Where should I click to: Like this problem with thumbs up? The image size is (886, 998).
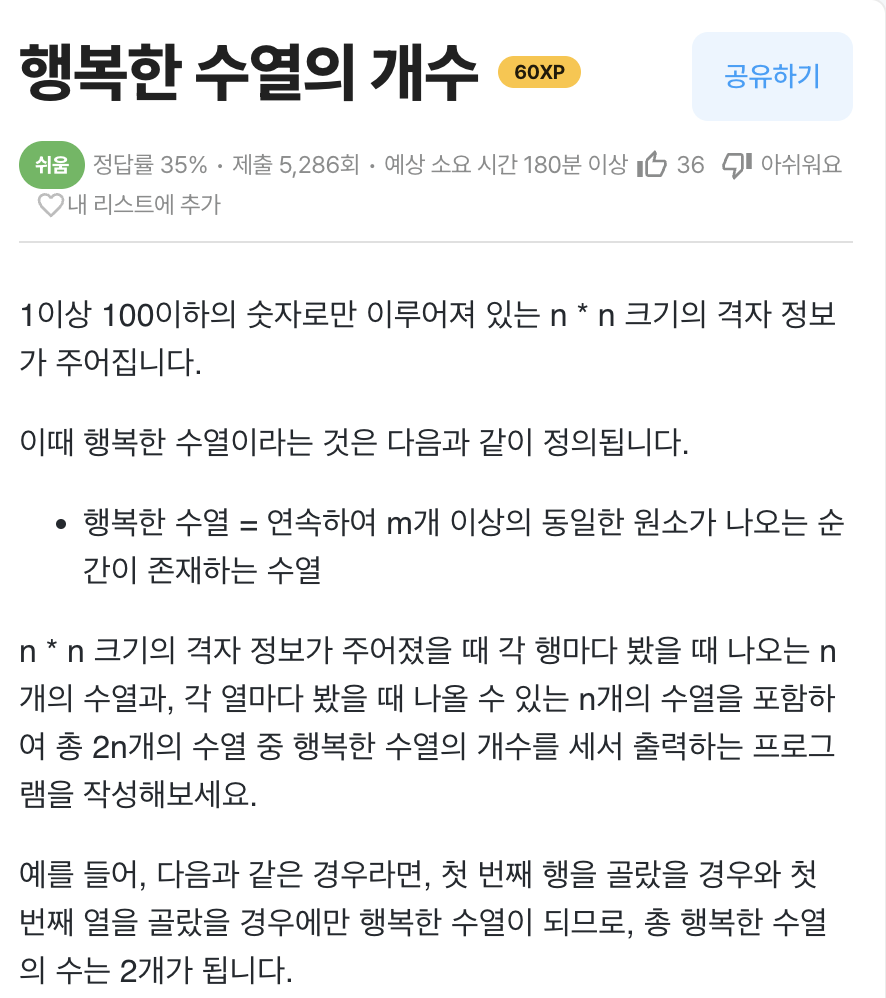coord(651,165)
